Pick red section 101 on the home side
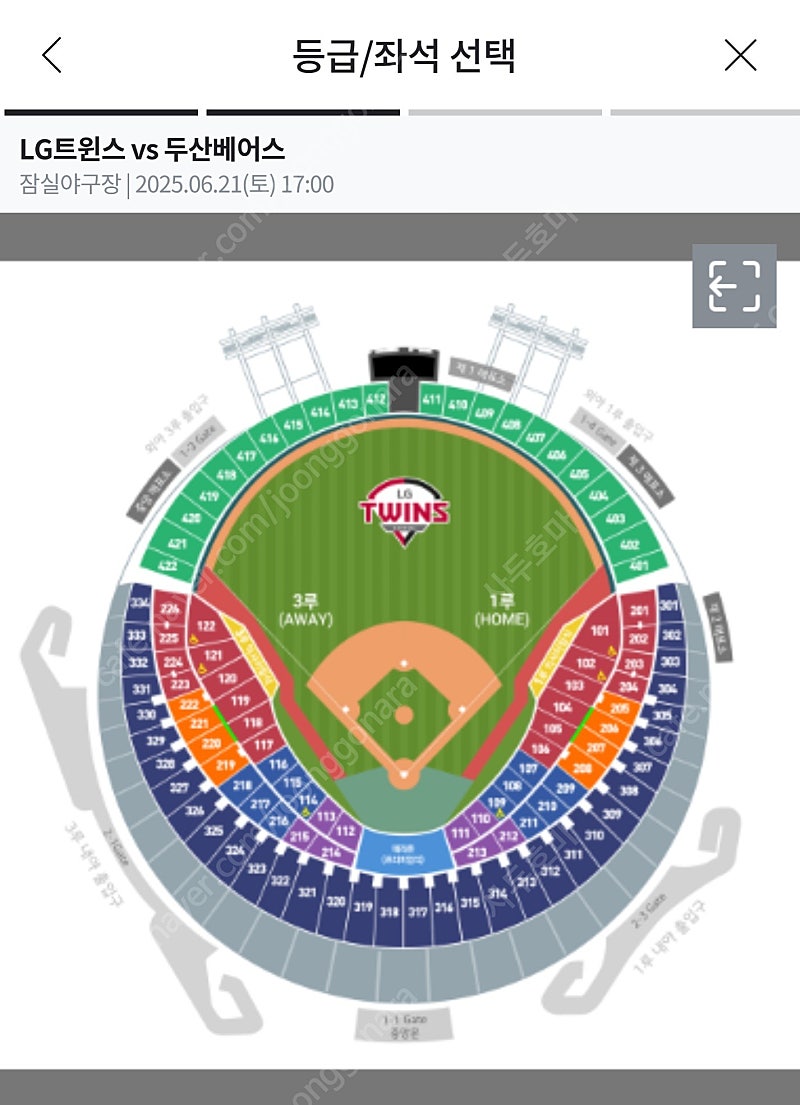 [600, 631]
